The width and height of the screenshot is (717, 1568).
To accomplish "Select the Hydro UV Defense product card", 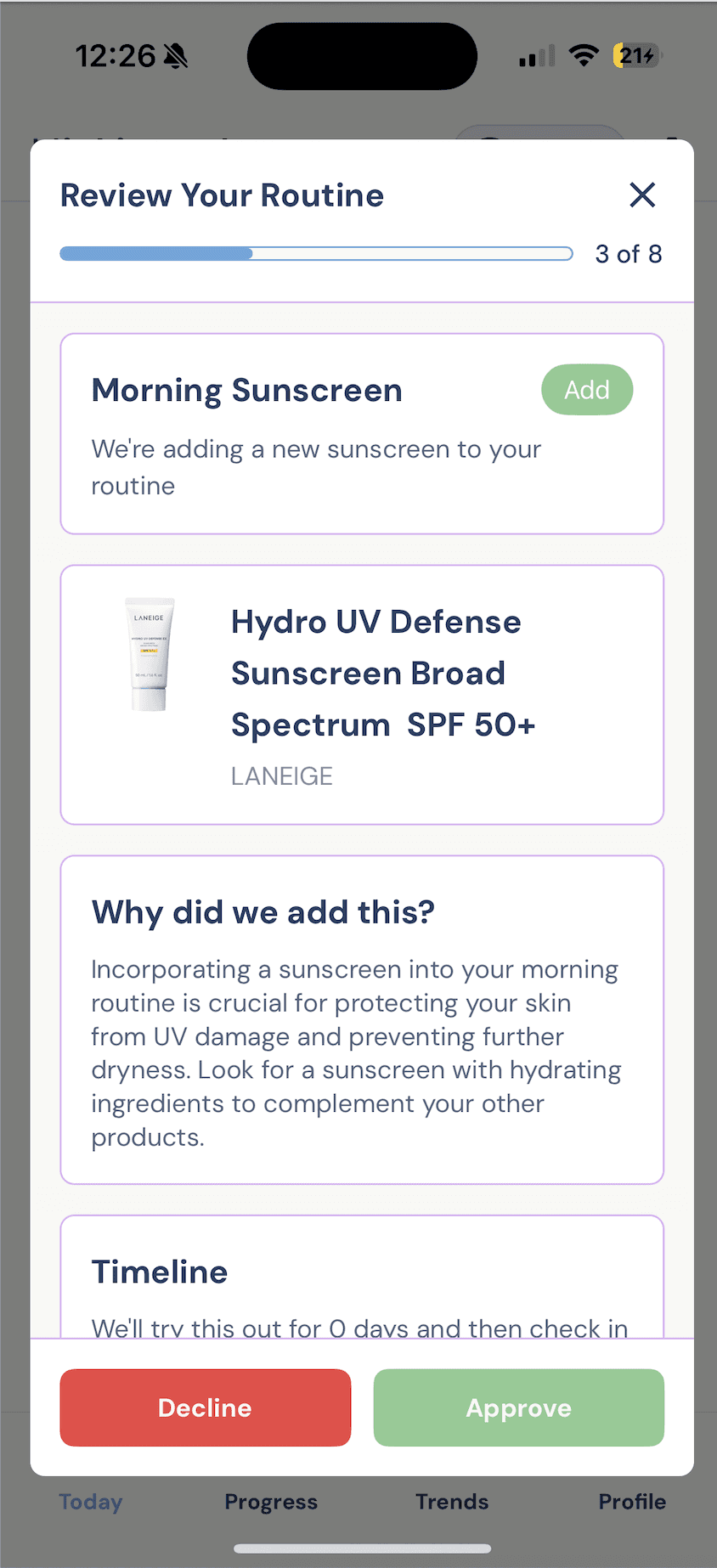I will point(361,694).
